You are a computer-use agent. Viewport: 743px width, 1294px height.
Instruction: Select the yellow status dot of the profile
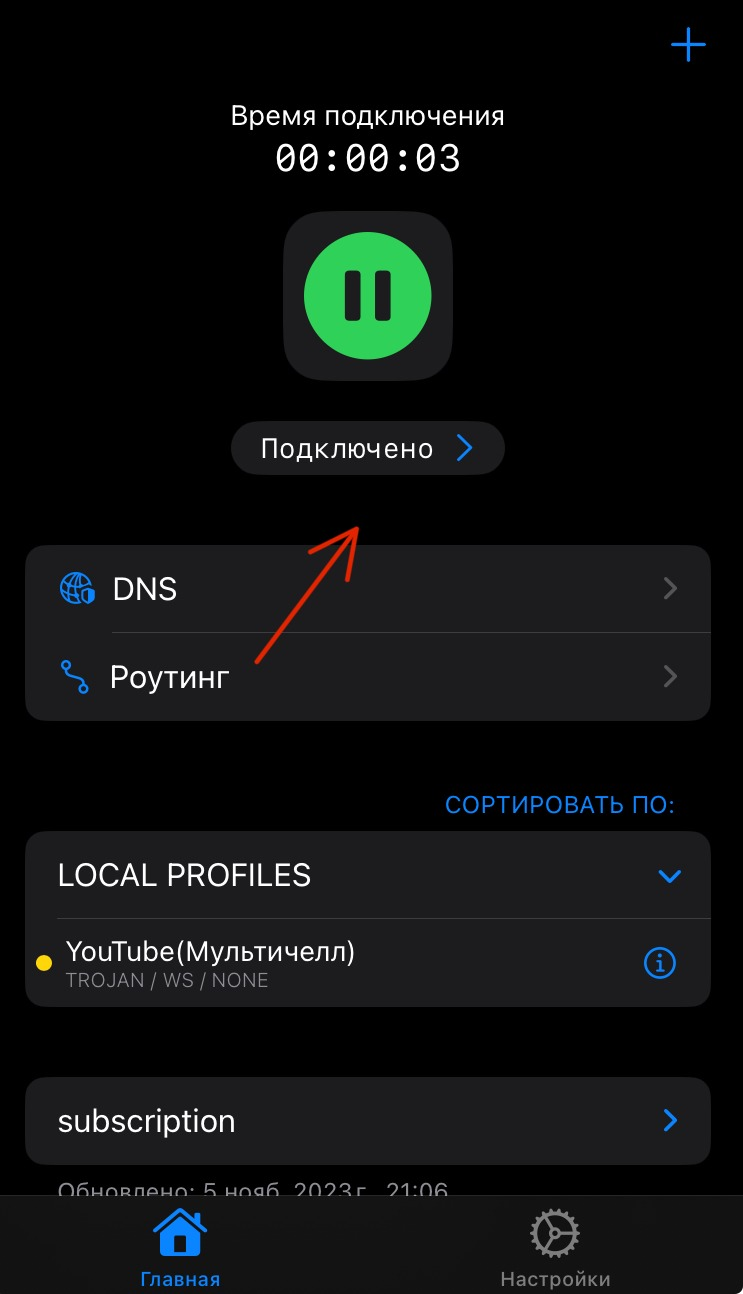tap(43, 962)
